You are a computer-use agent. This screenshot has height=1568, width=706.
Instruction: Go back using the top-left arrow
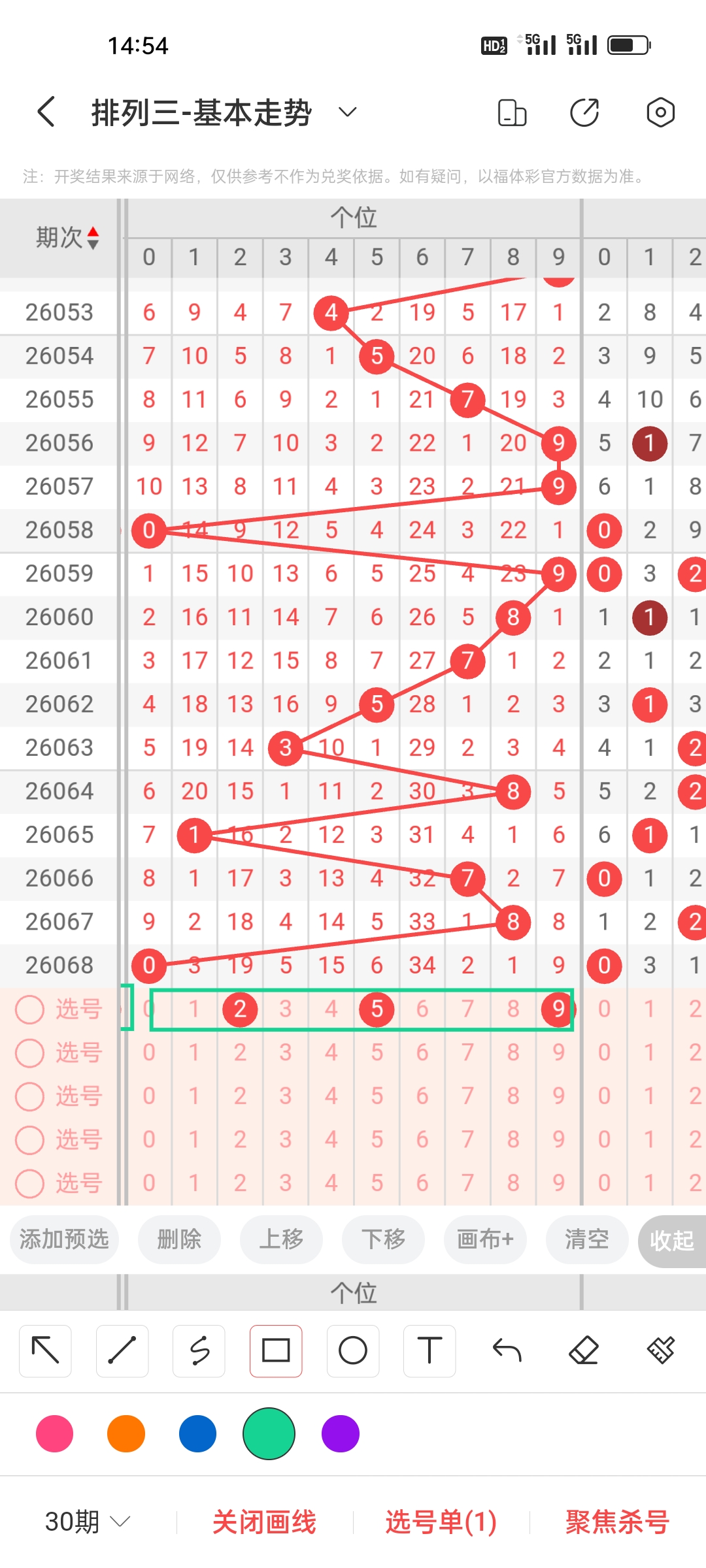pyautogui.click(x=46, y=112)
